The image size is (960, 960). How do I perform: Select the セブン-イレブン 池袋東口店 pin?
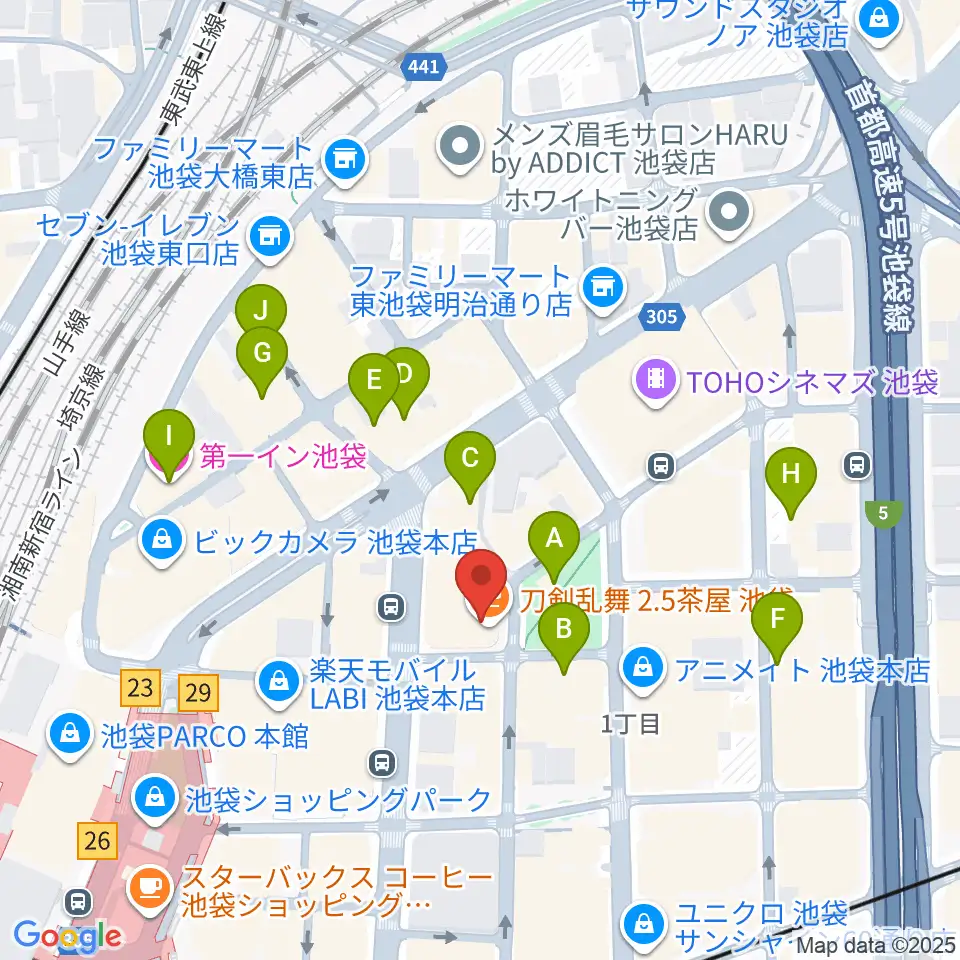pyautogui.click(x=271, y=239)
